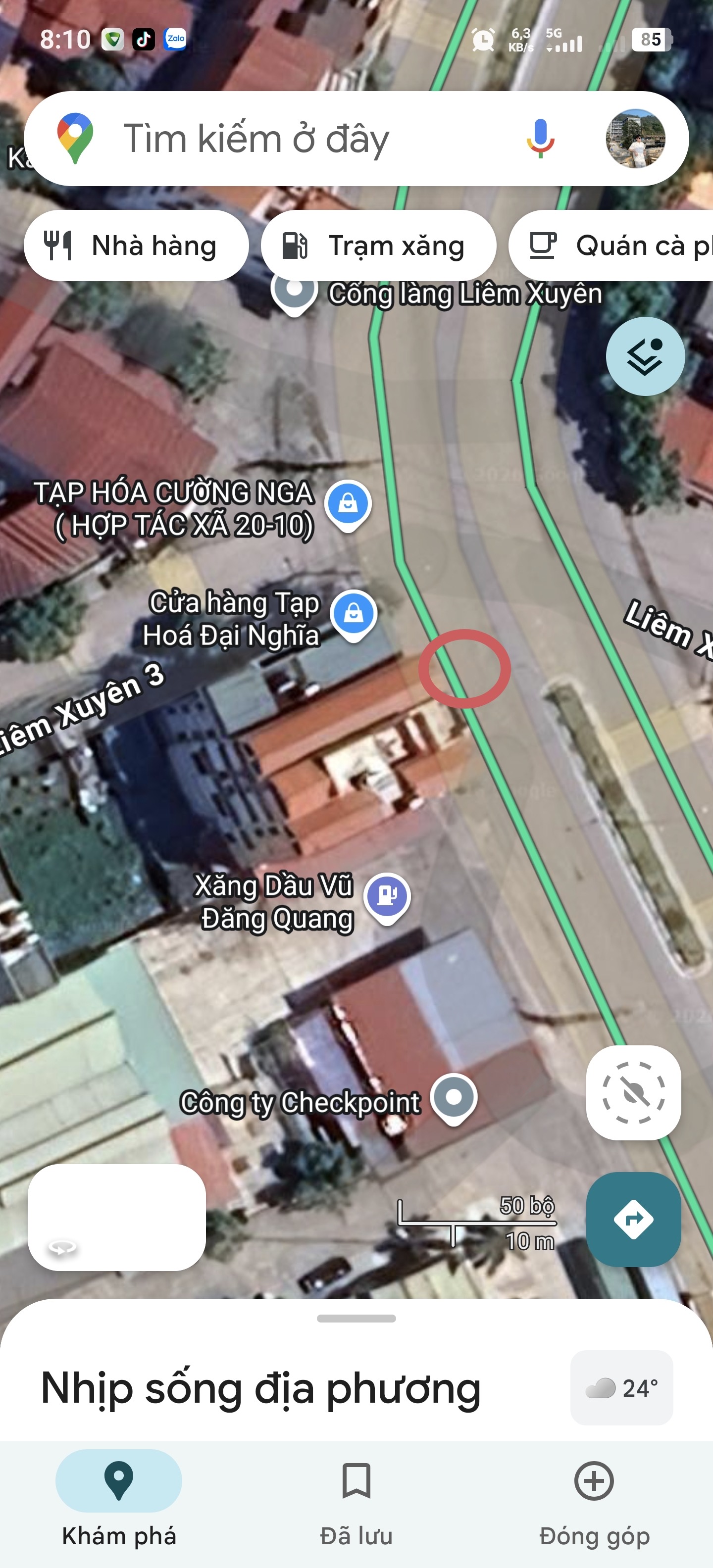The height and width of the screenshot is (1568, 713).
Task: Select the Nhà hàng chip
Action: (x=136, y=246)
